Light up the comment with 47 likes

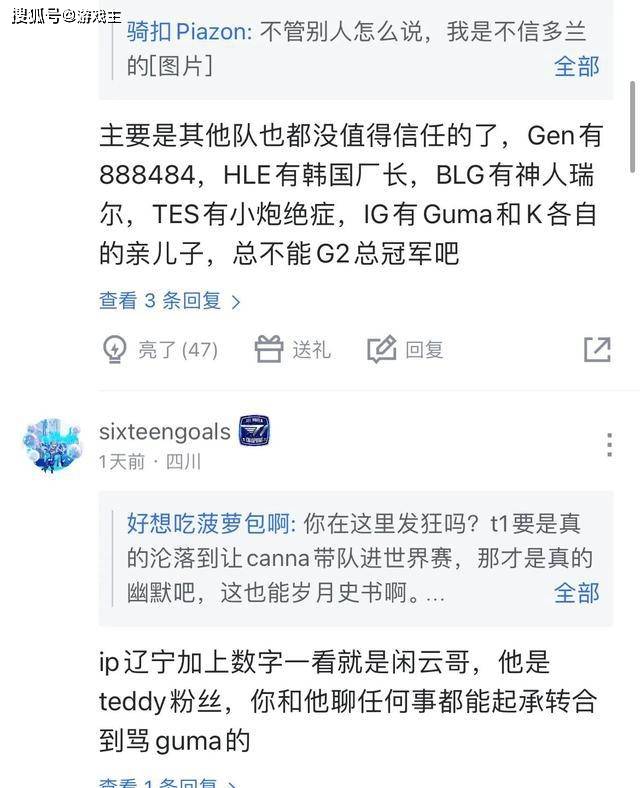(160, 350)
